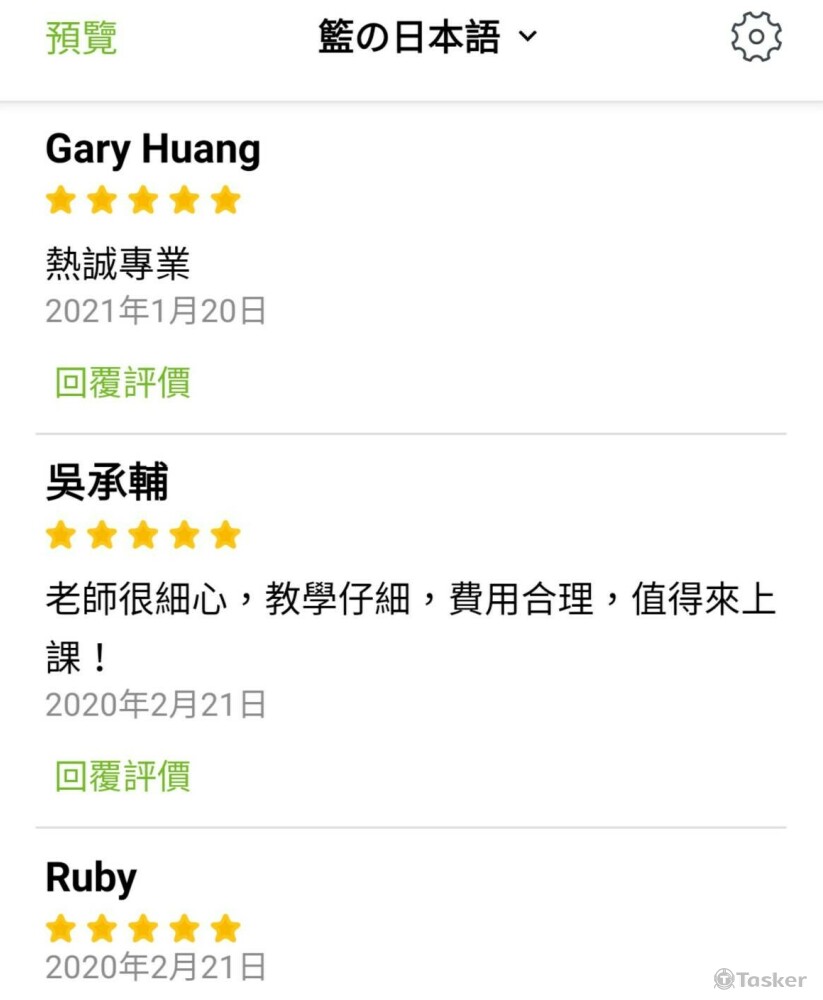This screenshot has height=1000, width=823.
Task: Tap the 預覽 preview button
Action: [x=82, y=38]
